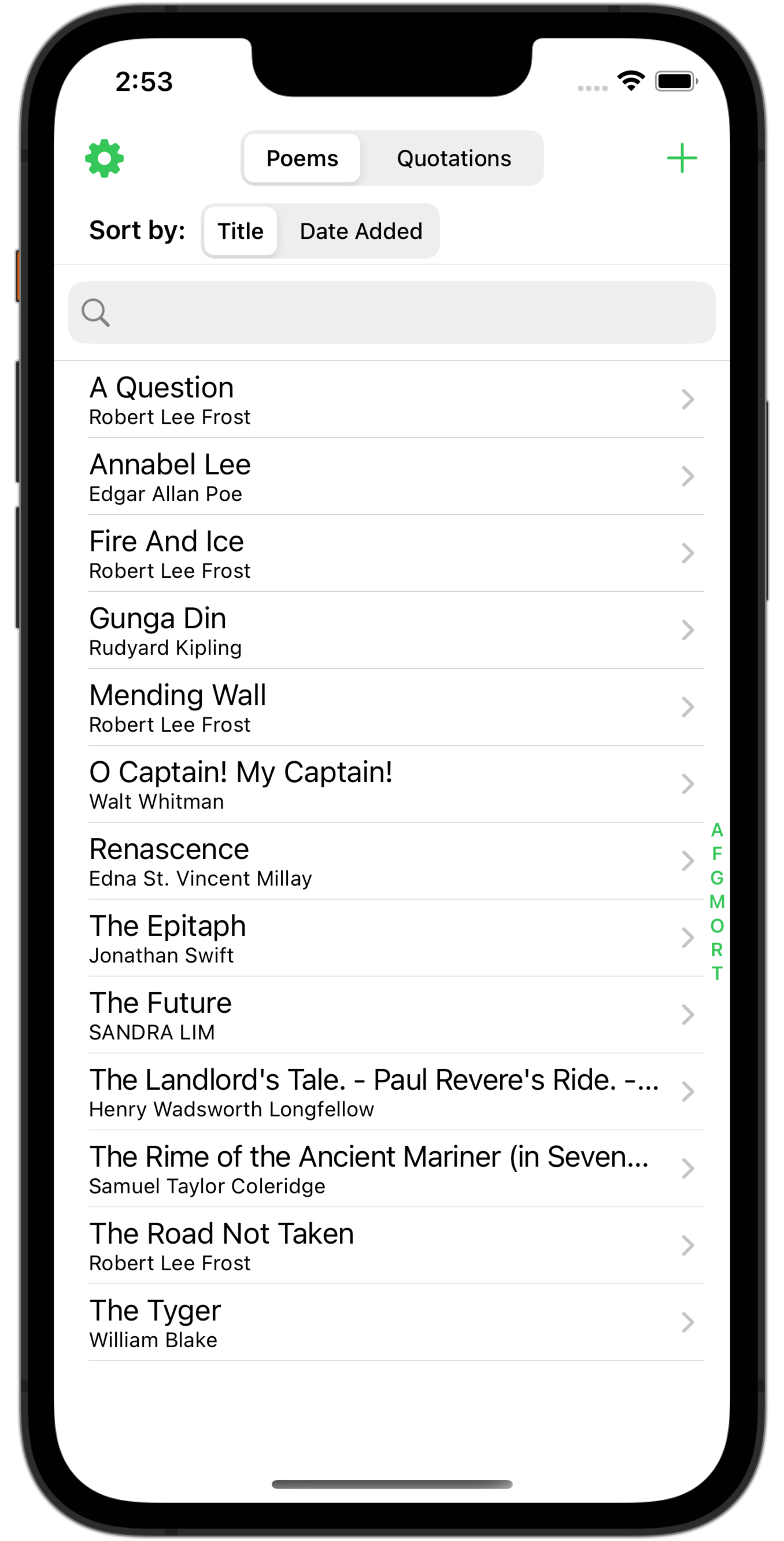Select the Poems segment
This screenshot has height=1541, width=784.
[302, 158]
